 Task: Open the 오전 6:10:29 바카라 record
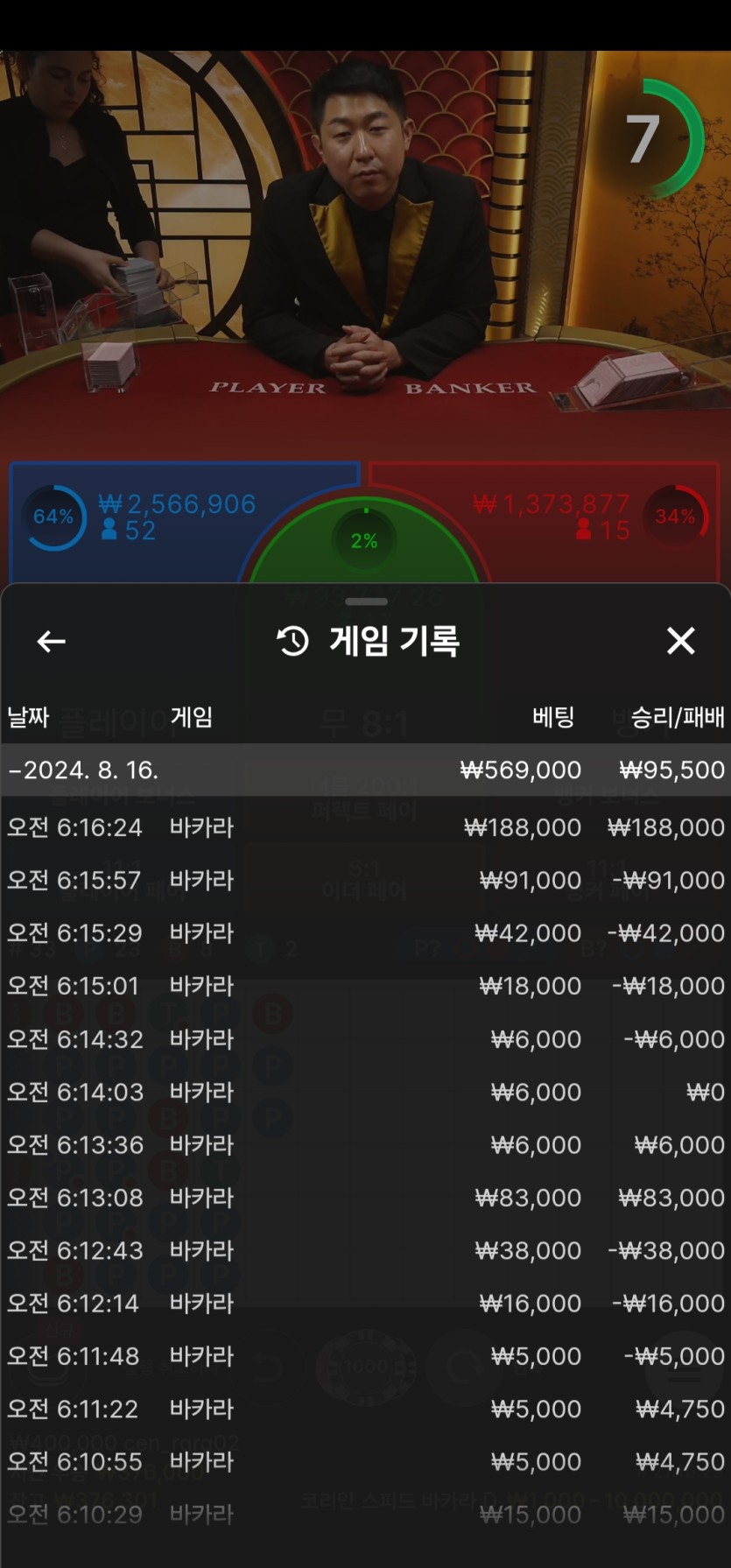click(x=365, y=1515)
